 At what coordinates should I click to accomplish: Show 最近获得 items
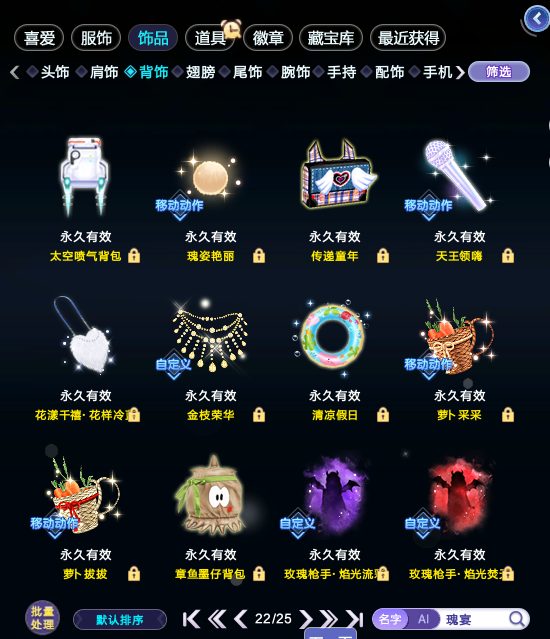408,38
